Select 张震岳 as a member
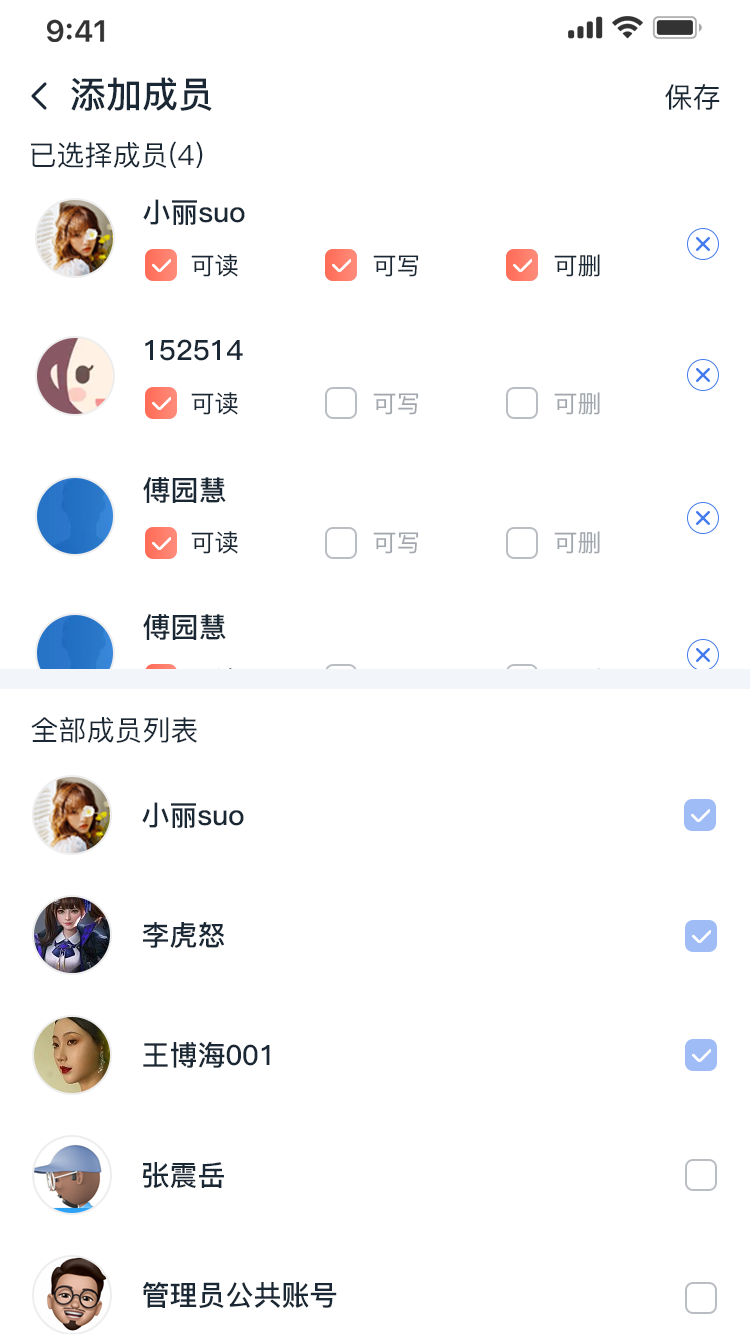Viewport: 750px width, 1334px height. click(x=700, y=1175)
